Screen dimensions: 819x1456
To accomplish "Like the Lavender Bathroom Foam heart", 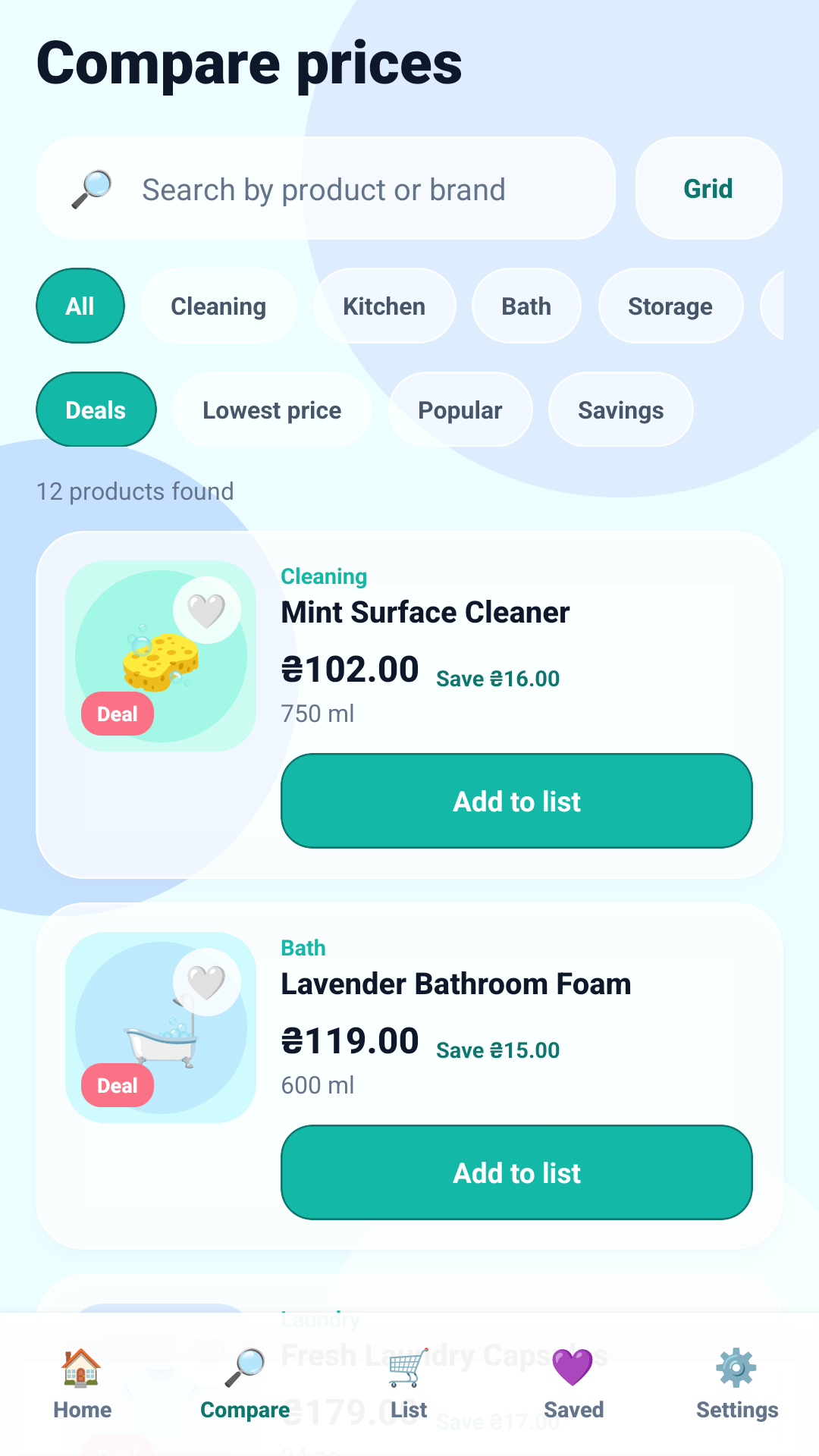I will [207, 981].
